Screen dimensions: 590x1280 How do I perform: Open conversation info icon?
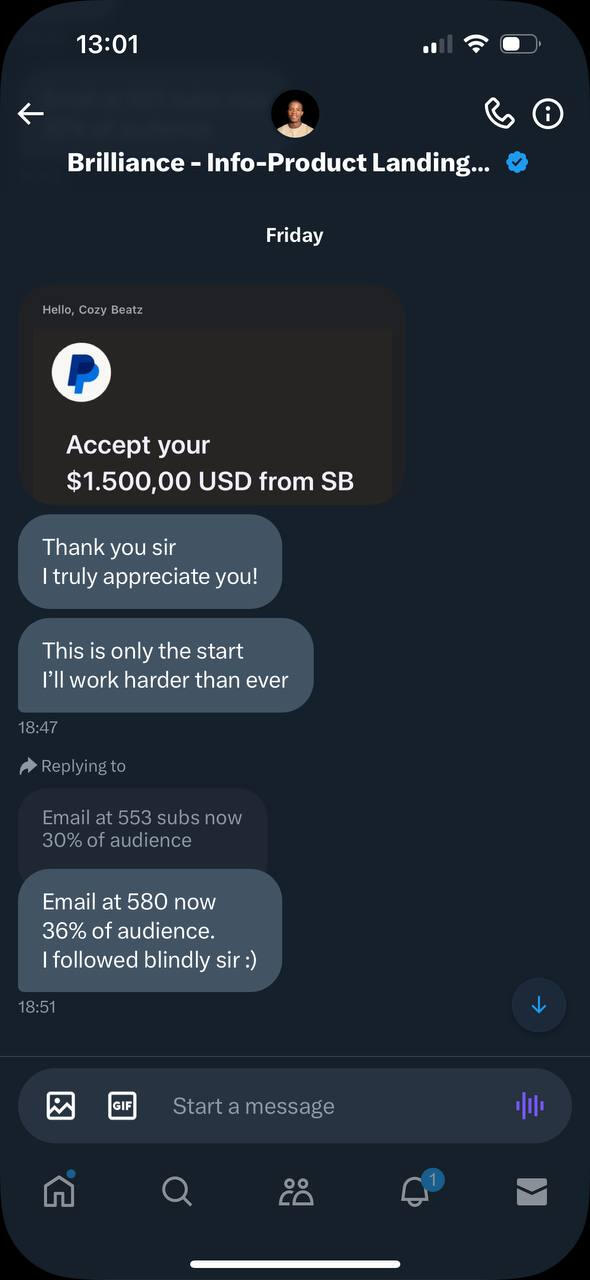click(548, 114)
